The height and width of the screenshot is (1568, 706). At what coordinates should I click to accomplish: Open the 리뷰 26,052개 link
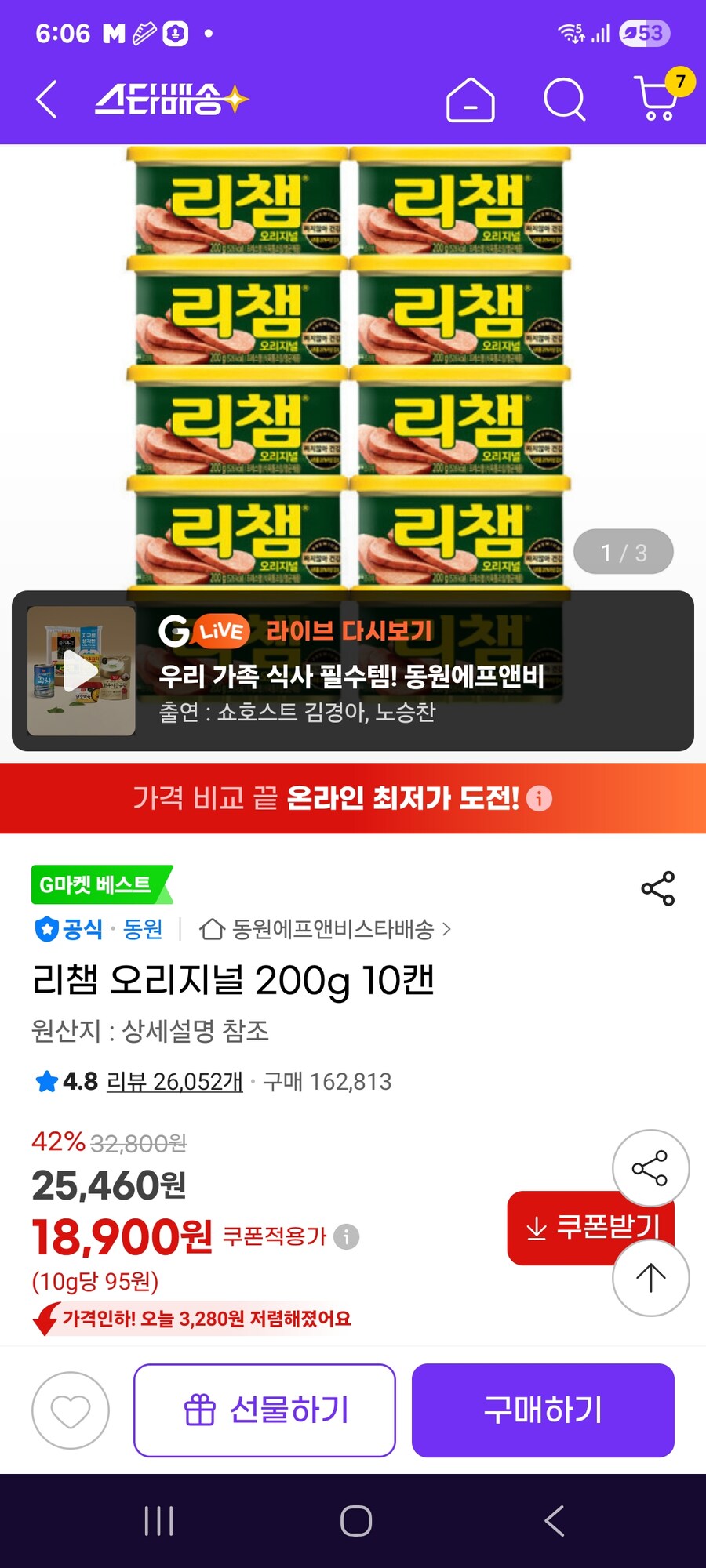173,1080
